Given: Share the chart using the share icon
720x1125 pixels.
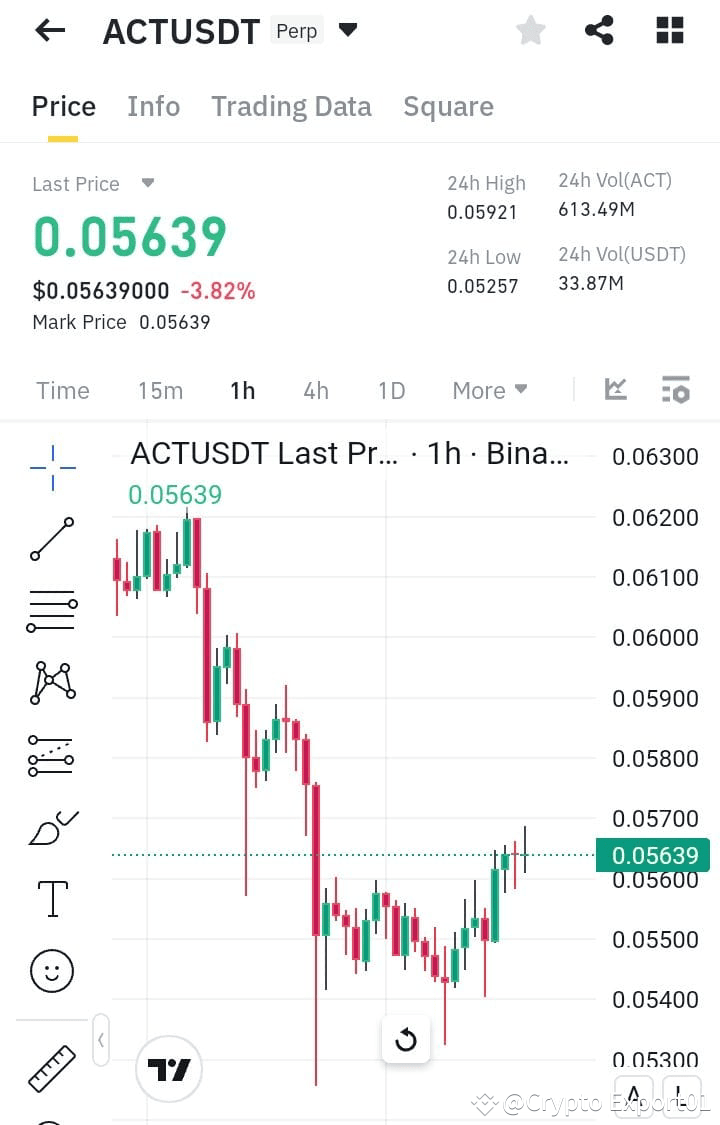Looking at the screenshot, I should (599, 30).
